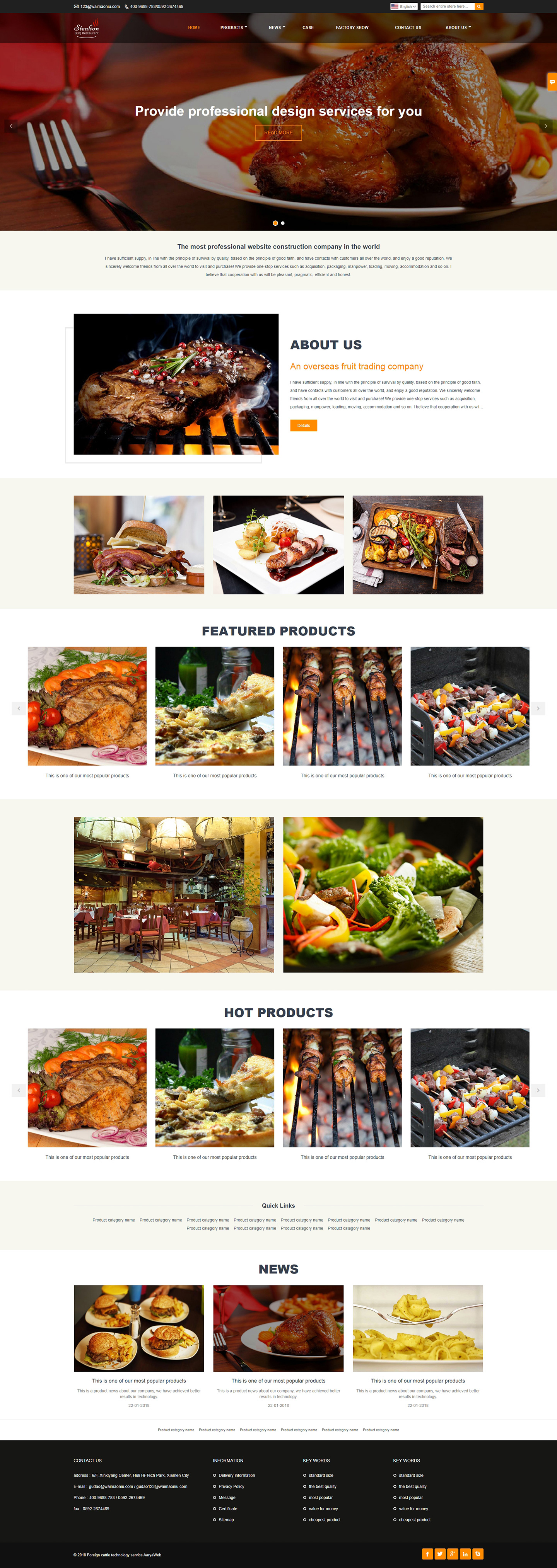Screen dimensions: 557x1568
Task: Open the Products menu
Action: tap(233, 27)
